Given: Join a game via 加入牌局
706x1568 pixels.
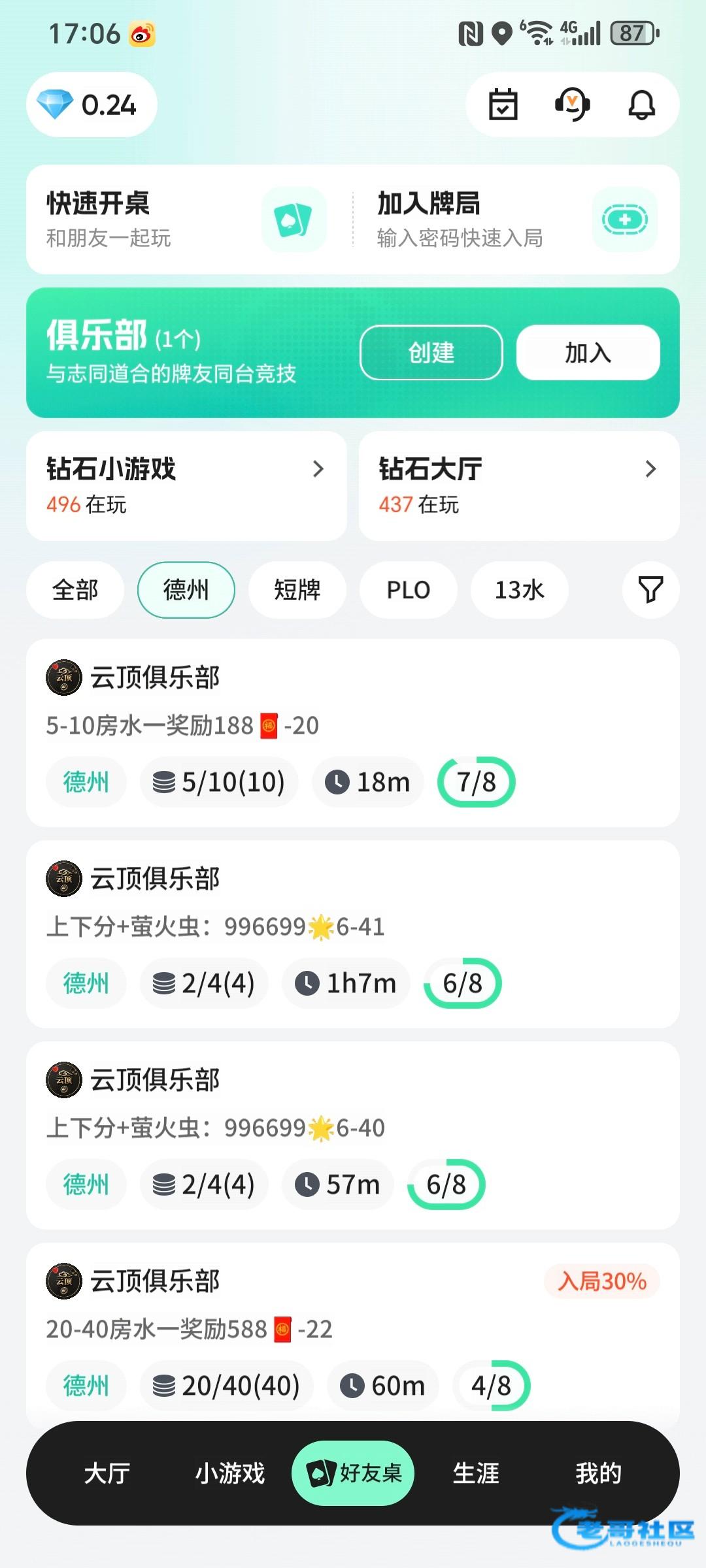Looking at the screenshot, I should [x=516, y=220].
